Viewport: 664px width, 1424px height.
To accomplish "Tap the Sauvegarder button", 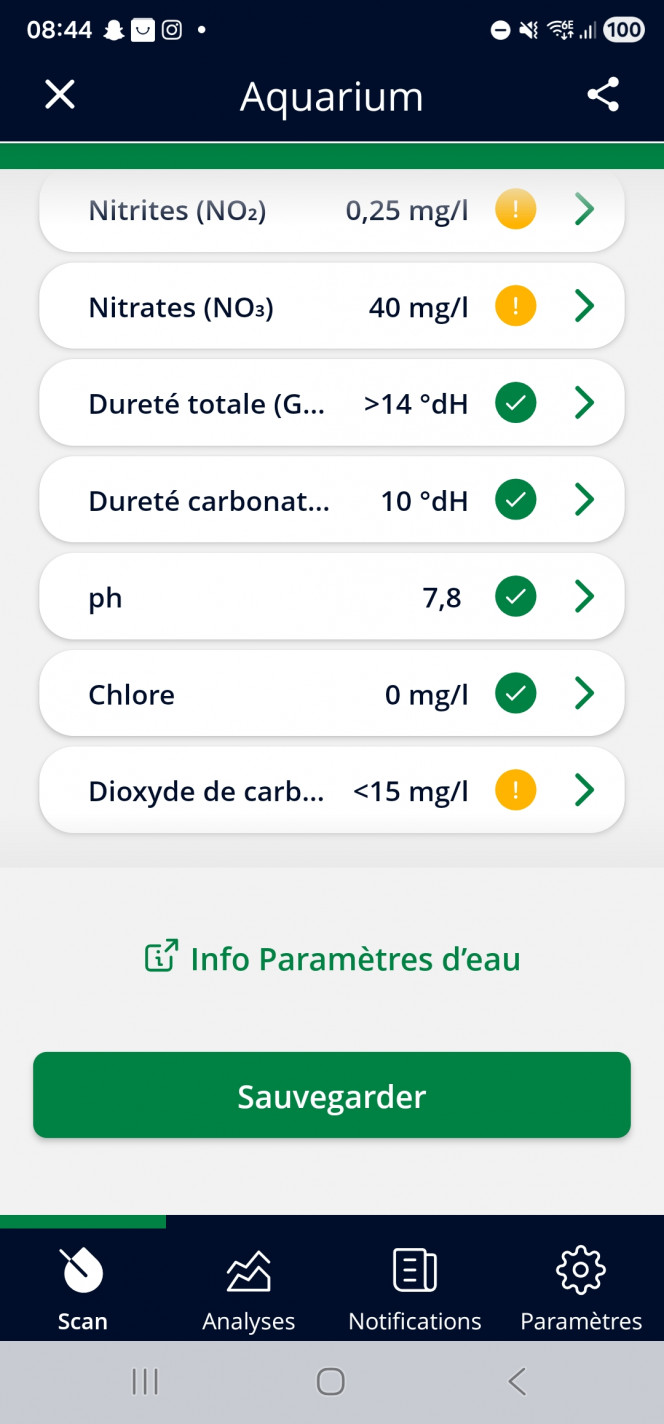I will click(x=332, y=1096).
